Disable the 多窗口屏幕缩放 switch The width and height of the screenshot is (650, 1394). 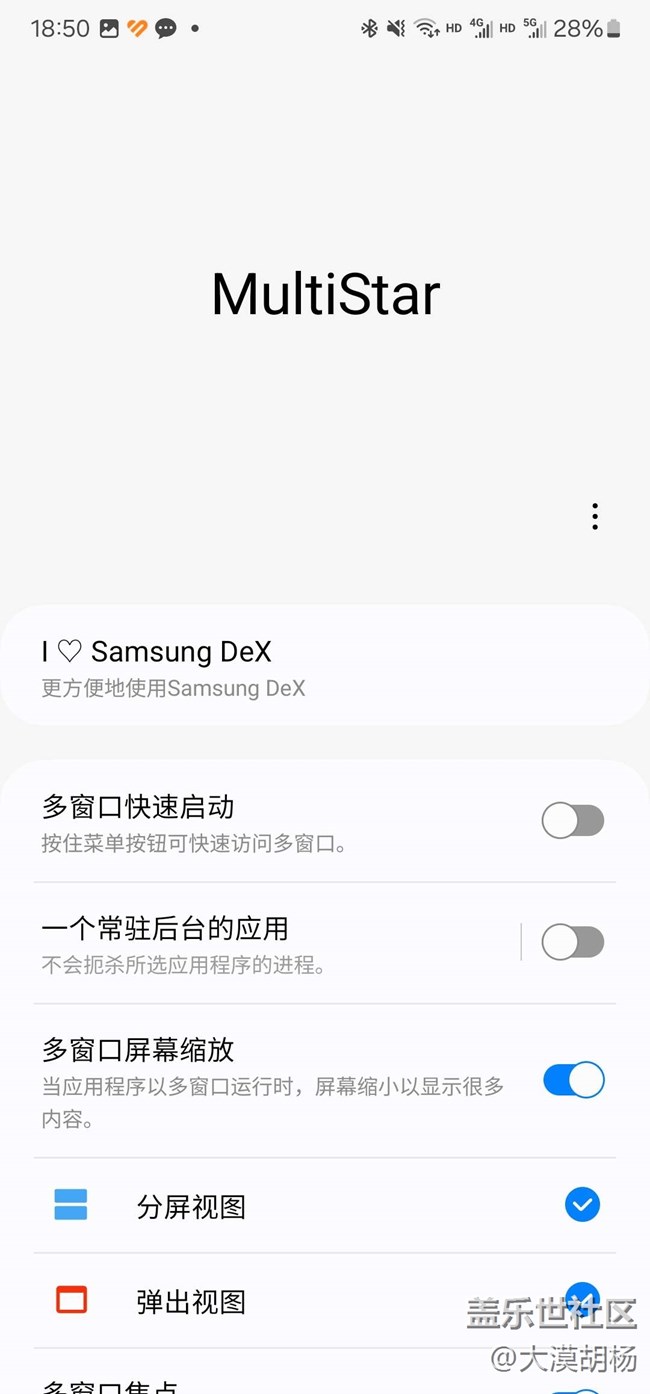[573, 1080]
